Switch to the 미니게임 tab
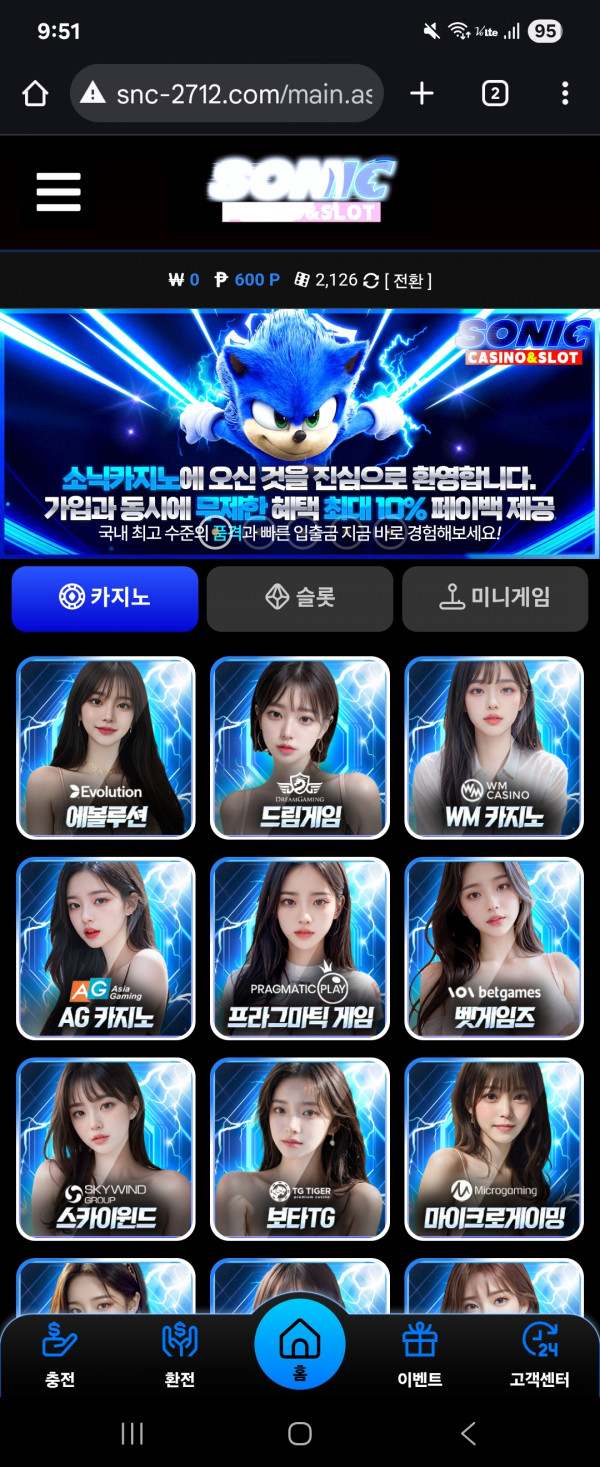600x1467 pixels. [495, 598]
